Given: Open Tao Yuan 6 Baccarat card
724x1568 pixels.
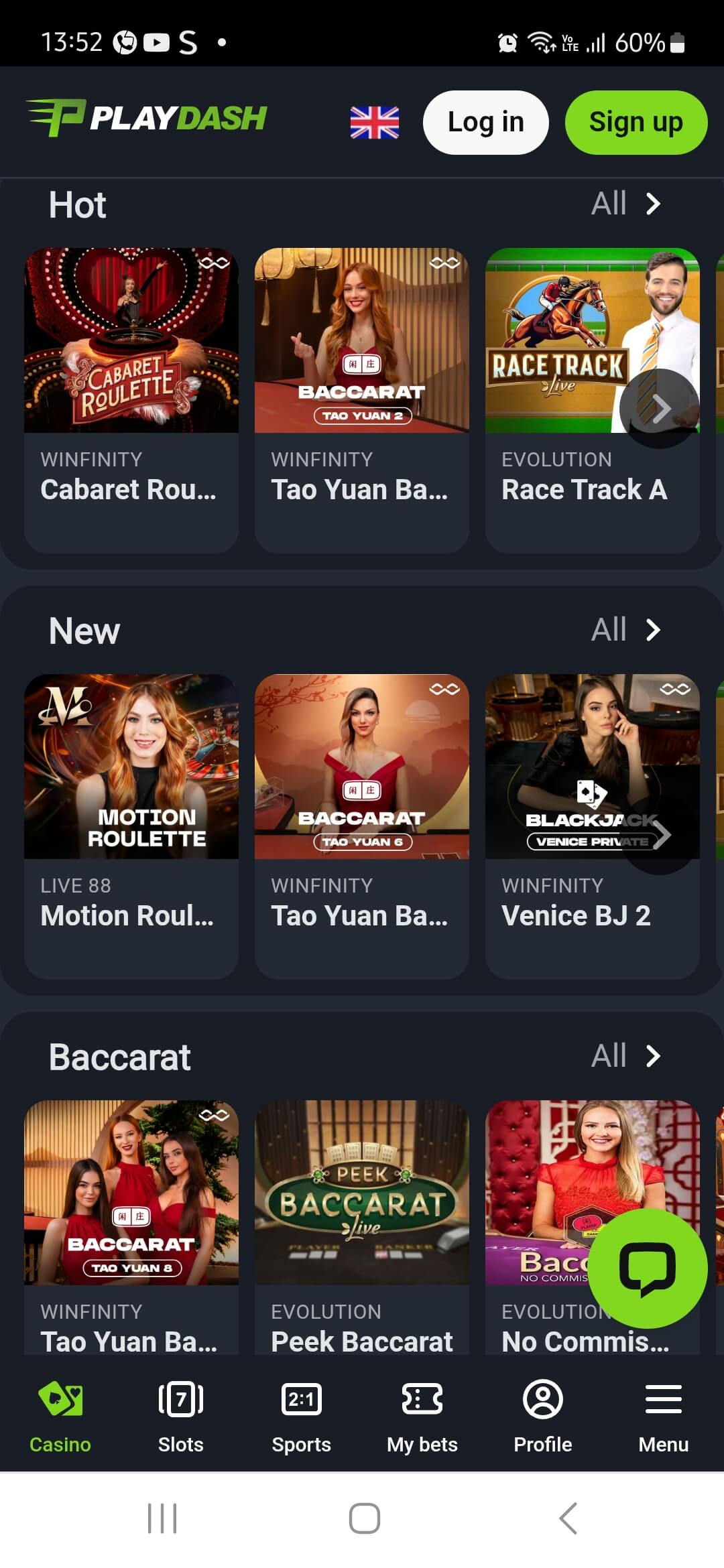Looking at the screenshot, I should [x=361, y=804].
